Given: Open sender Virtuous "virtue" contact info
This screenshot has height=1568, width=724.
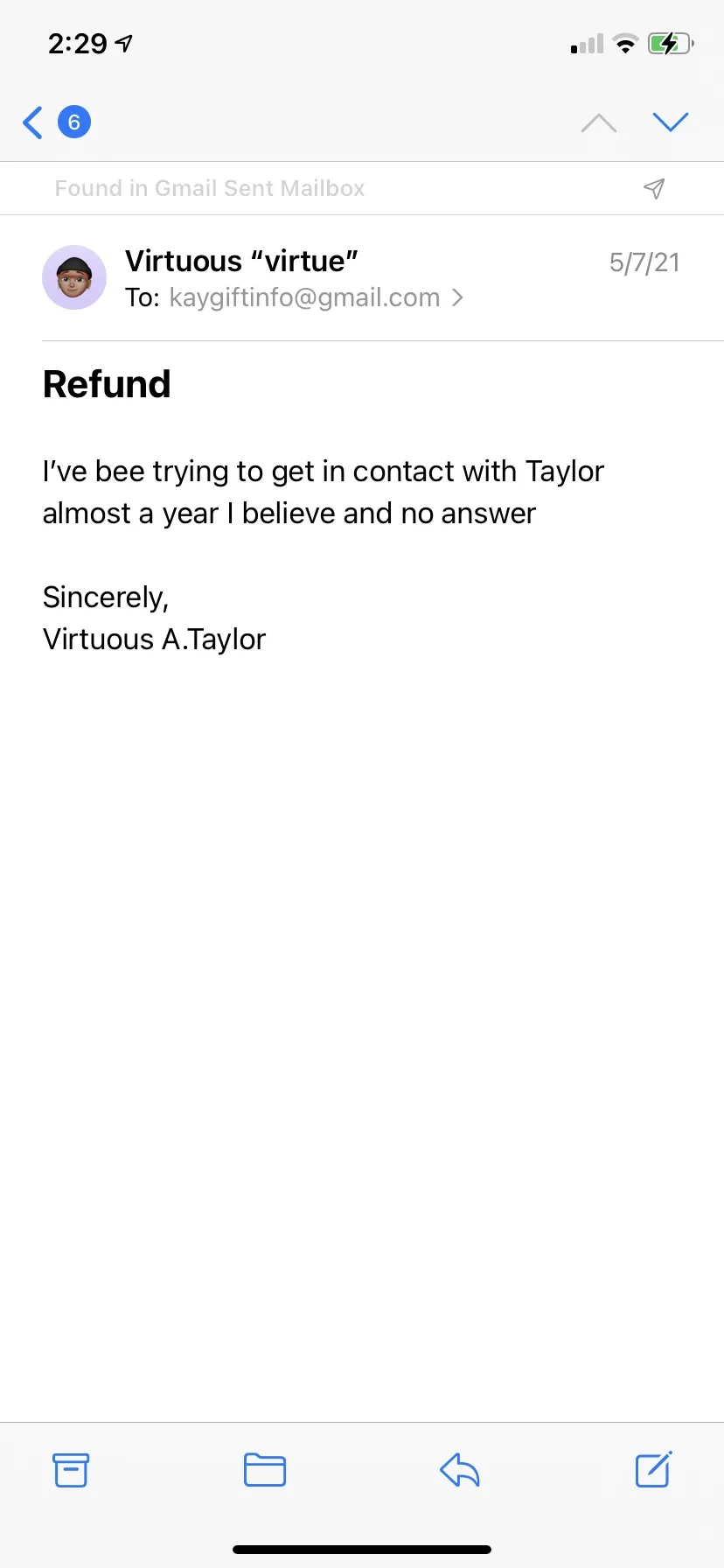Looking at the screenshot, I should point(241,261).
